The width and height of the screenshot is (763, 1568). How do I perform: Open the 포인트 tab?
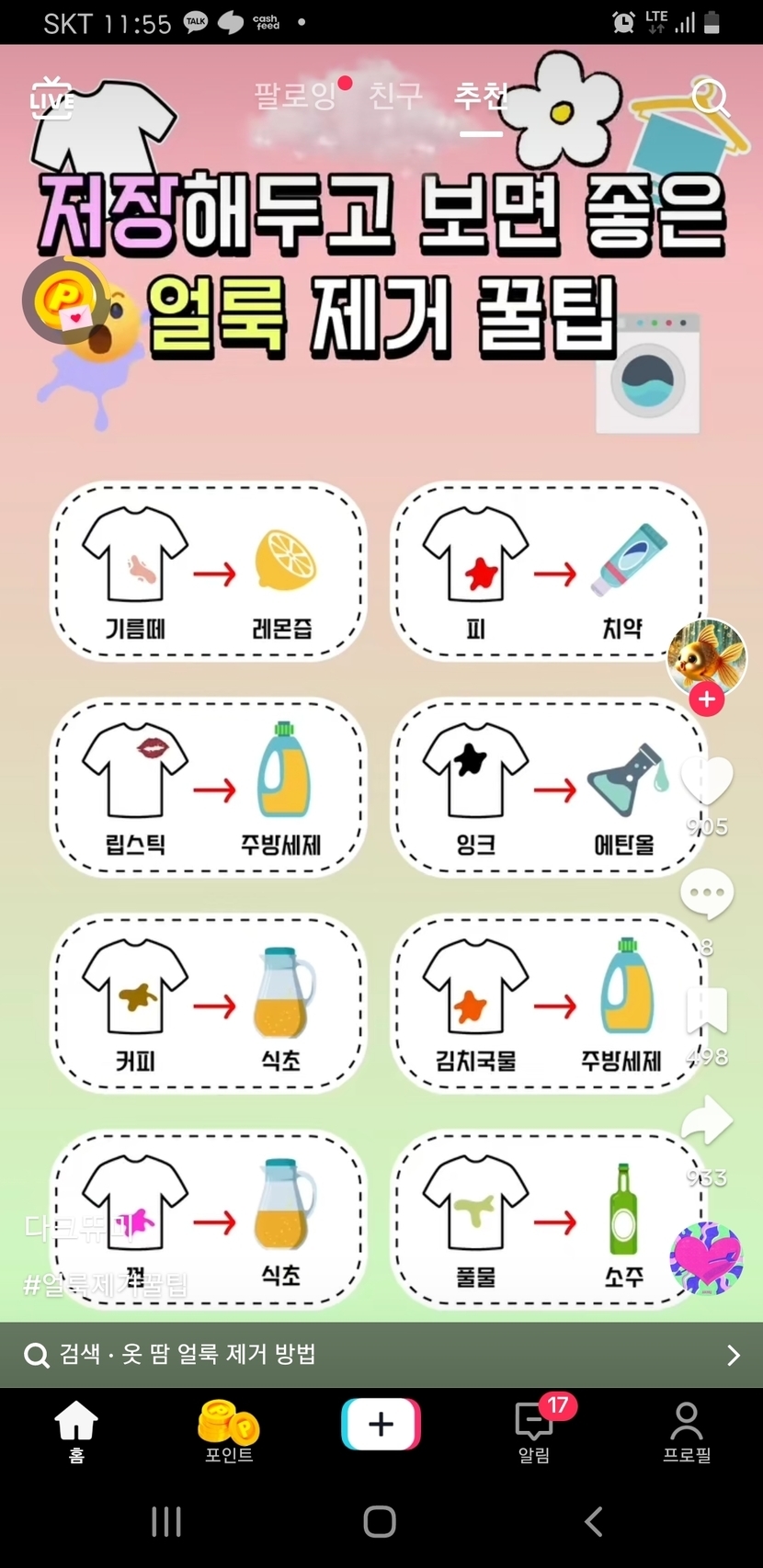pyautogui.click(x=229, y=1430)
